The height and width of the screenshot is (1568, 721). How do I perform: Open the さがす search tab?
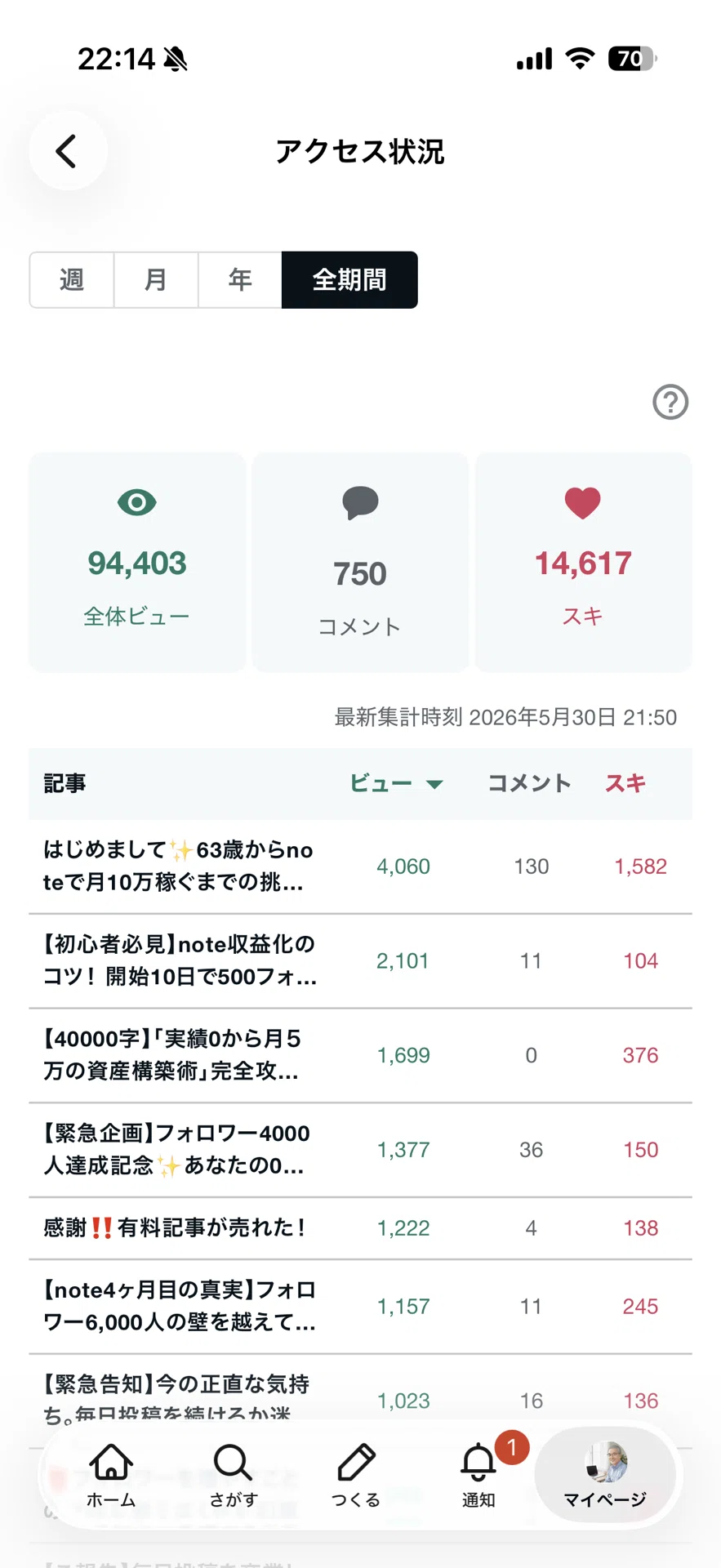coord(234,1476)
